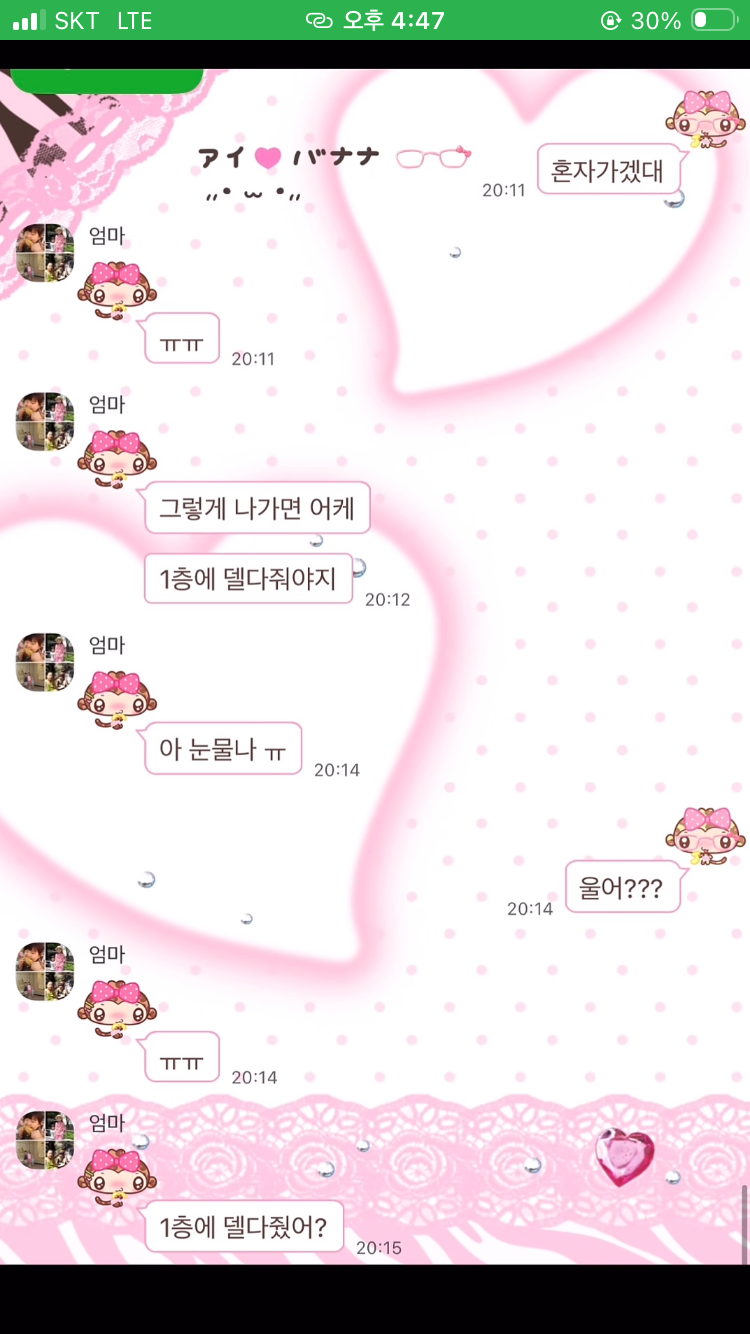Image resolution: width=750 pixels, height=1334 pixels.
Task: Tap the 엄마 name label above a message
Action: tap(107, 236)
